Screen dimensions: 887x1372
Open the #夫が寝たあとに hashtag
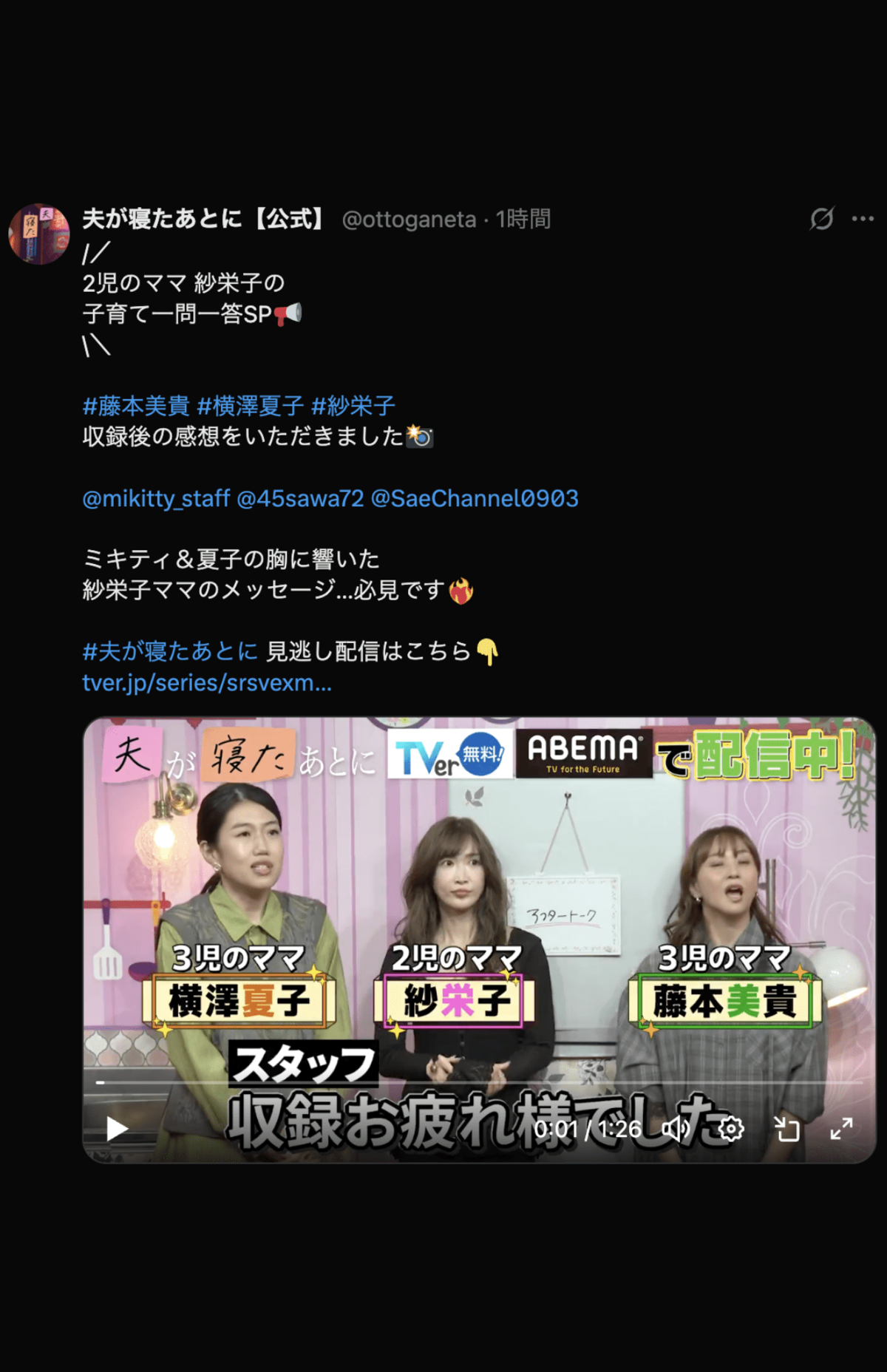point(170,651)
